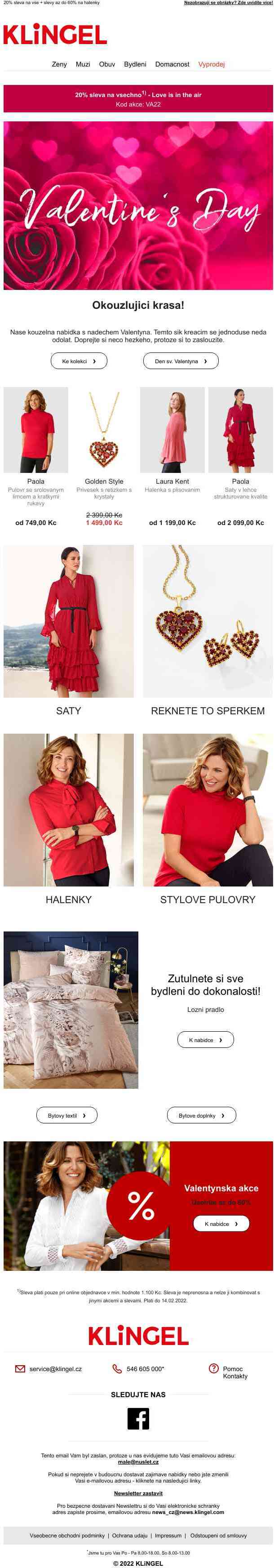The image size is (274, 1568).
Task: Open the Domacnost category link
Action: [172, 64]
